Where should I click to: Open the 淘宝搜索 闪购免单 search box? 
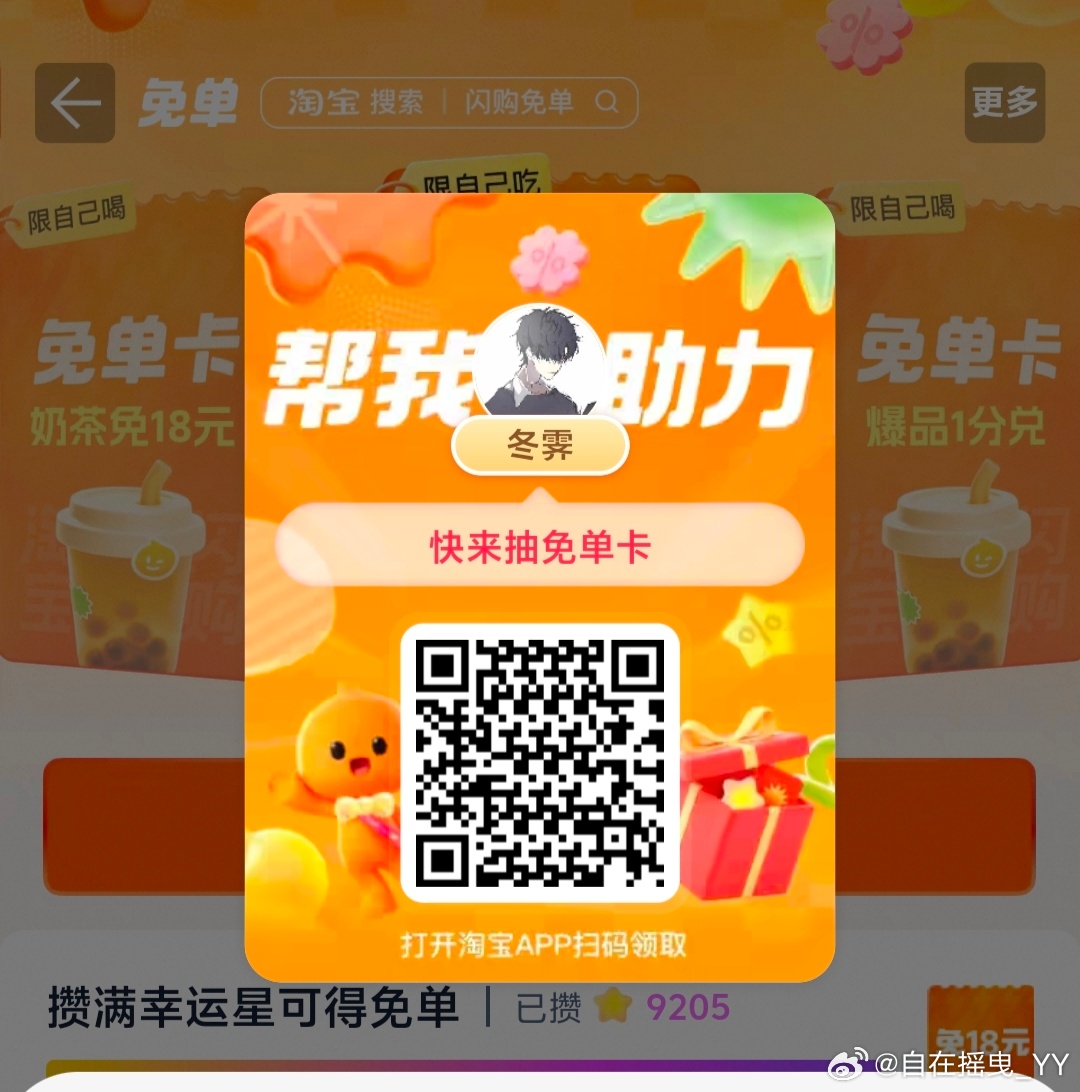point(449,102)
